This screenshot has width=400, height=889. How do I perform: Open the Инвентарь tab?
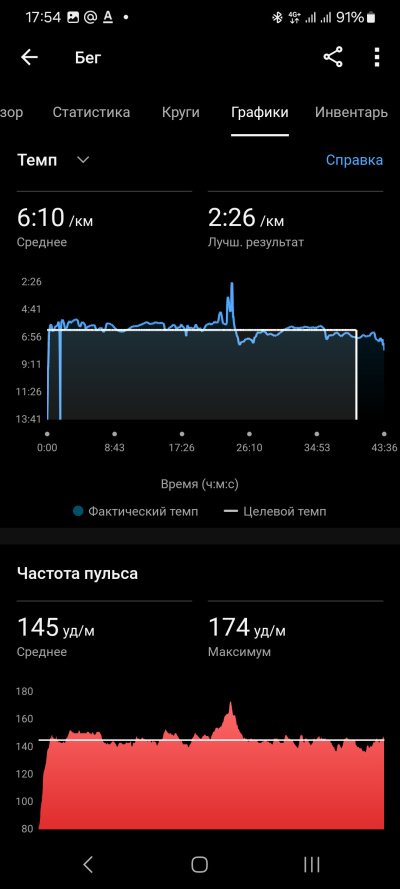(x=351, y=112)
